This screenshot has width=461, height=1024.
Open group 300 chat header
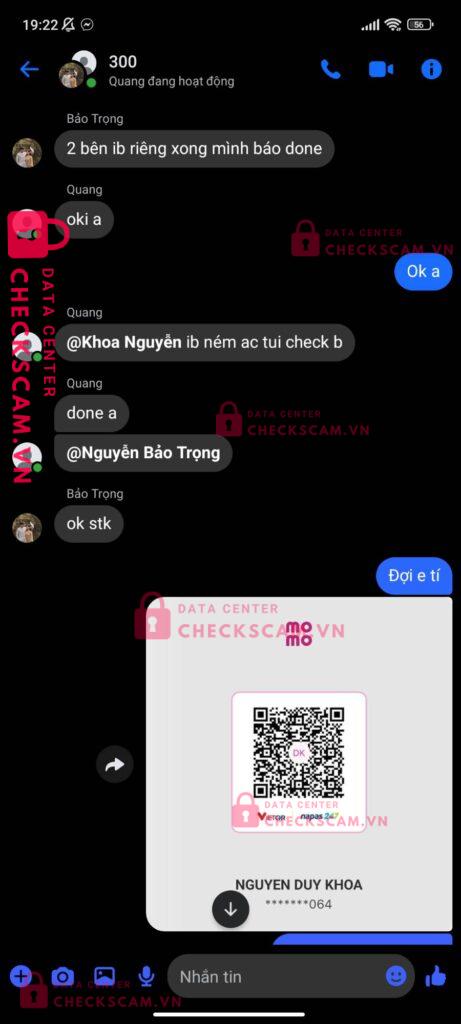pyautogui.click(x=146, y=71)
